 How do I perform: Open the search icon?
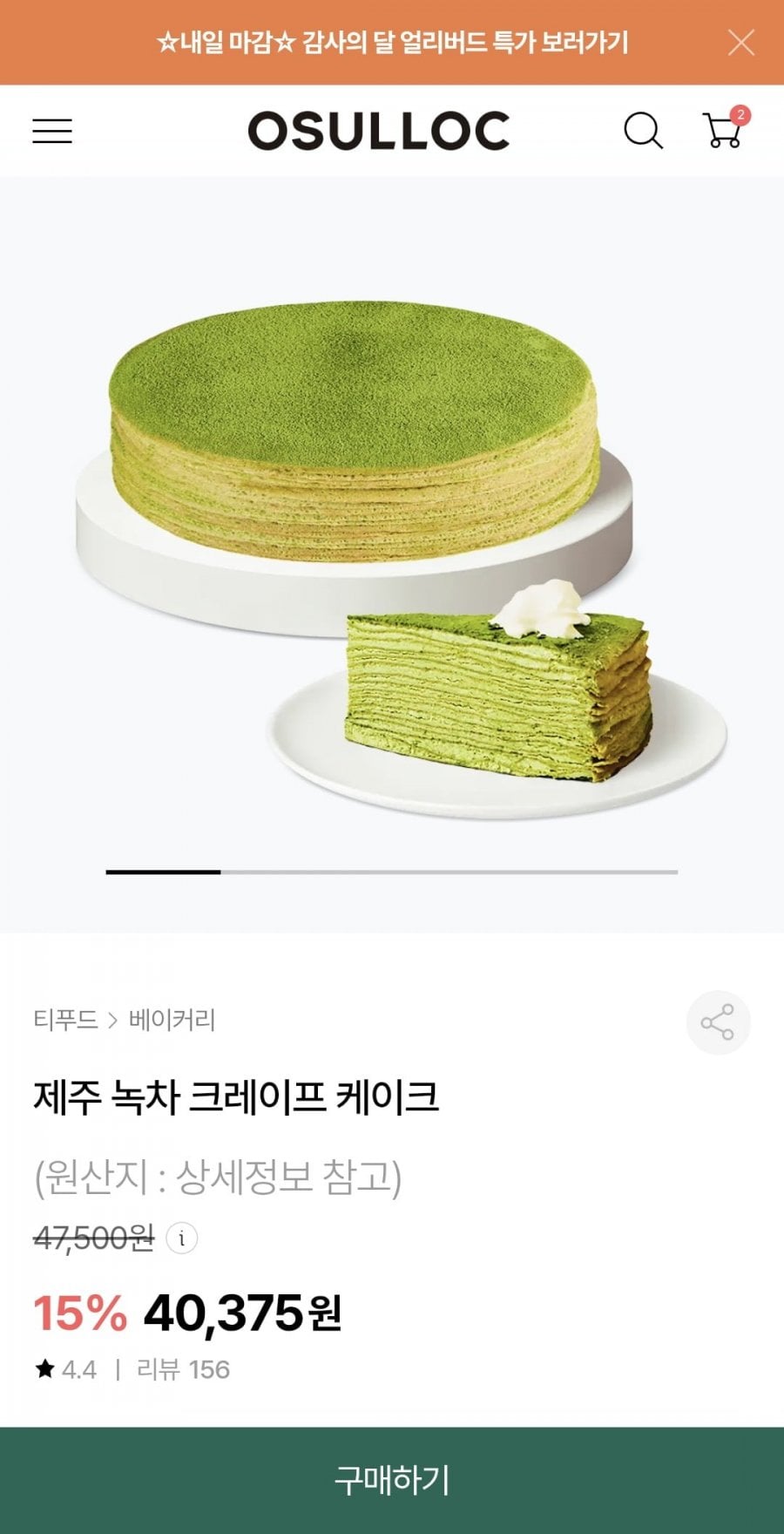[x=643, y=132]
